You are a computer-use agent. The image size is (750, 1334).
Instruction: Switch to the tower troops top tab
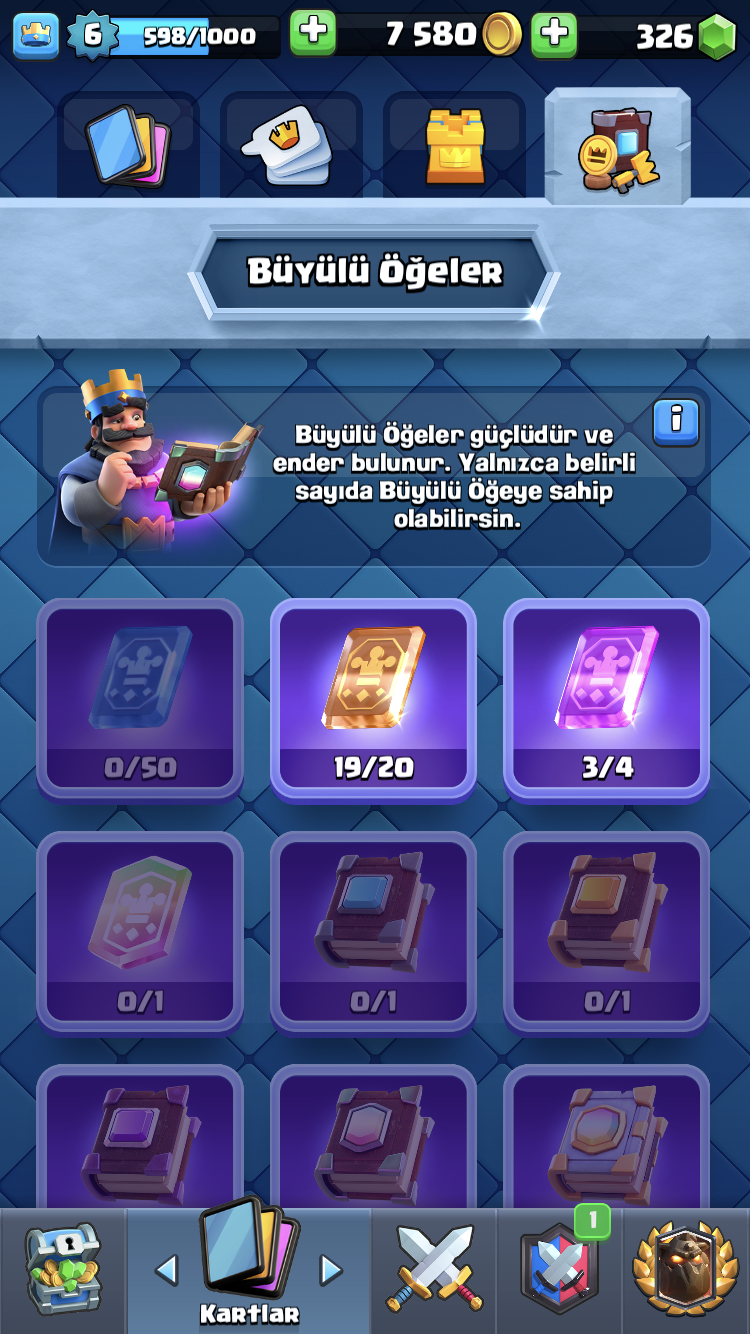(x=455, y=146)
